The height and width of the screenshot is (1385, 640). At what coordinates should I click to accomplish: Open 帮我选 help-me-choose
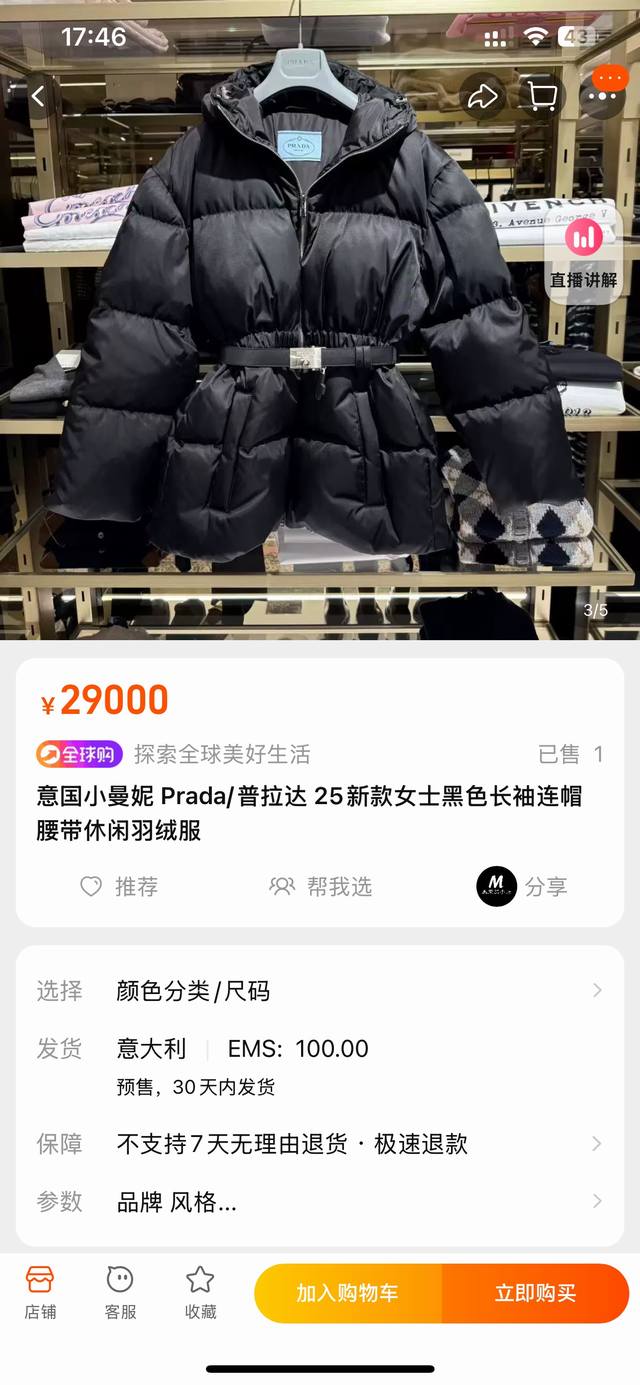coord(321,886)
